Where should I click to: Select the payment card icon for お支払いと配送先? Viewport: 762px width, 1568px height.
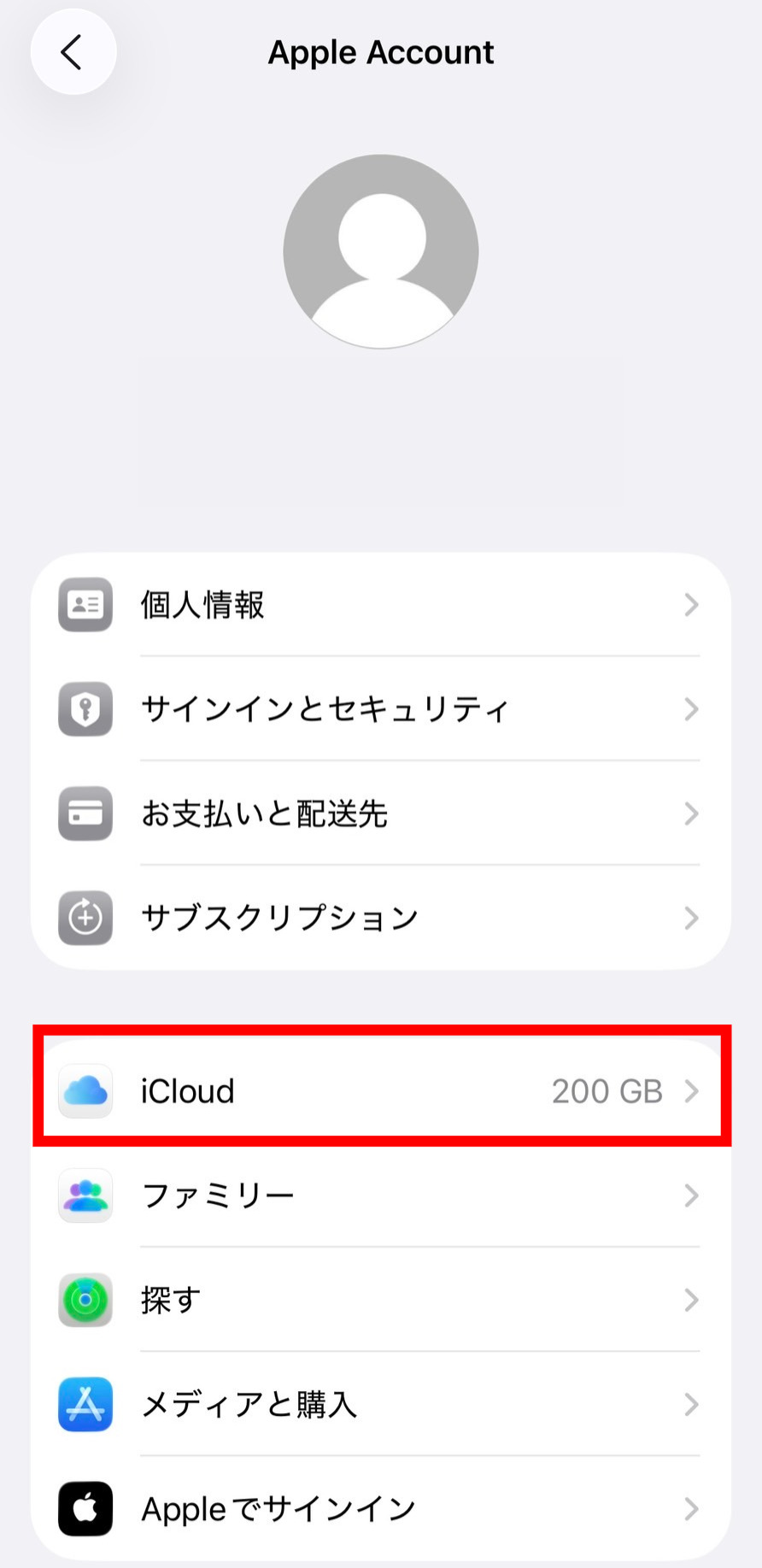(x=84, y=813)
